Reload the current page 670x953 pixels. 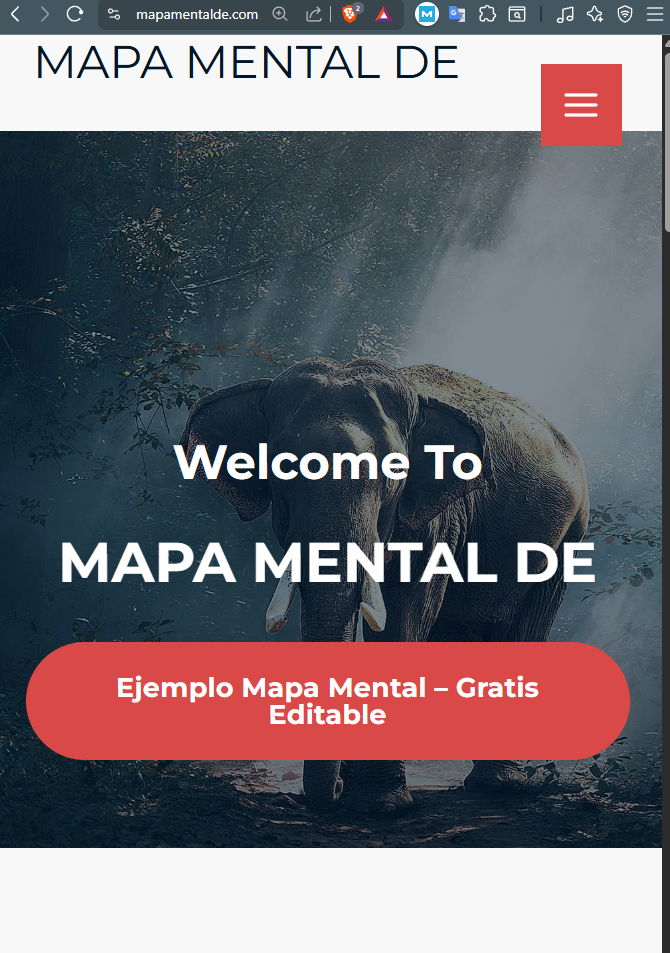74,14
